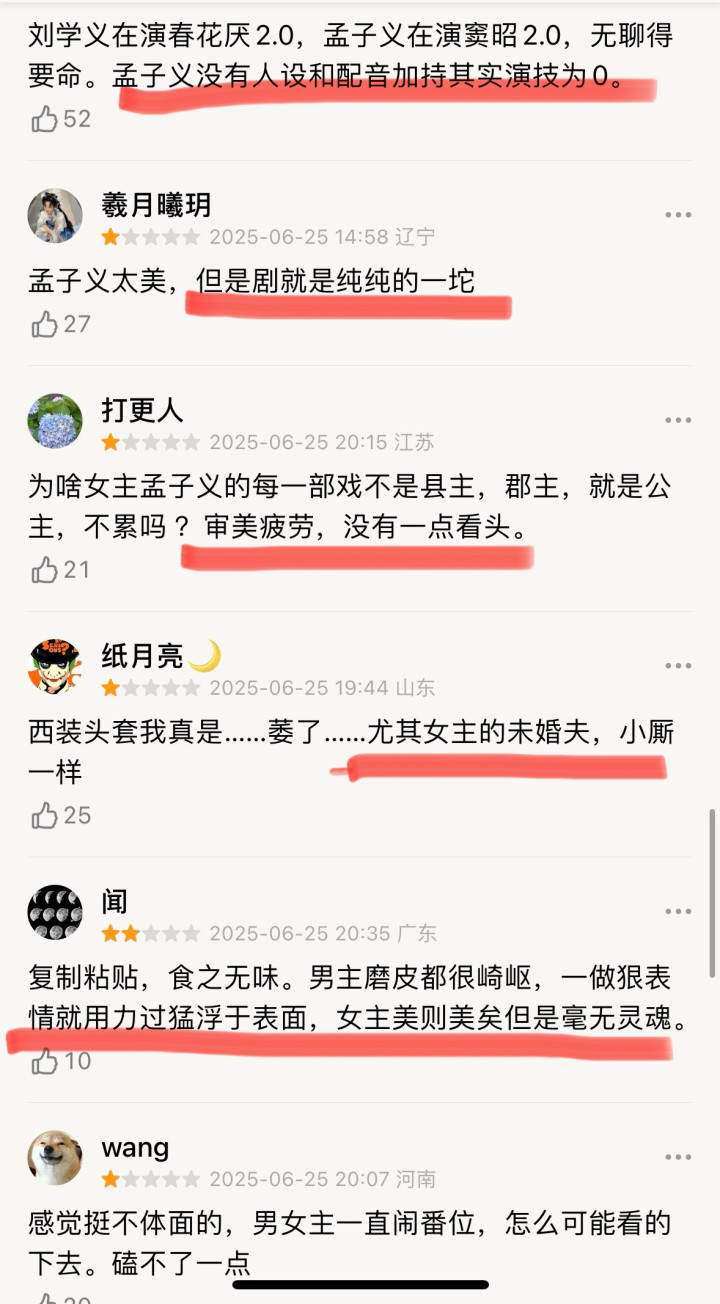Open 闻's profile from the moon avatar
Image resolution: width=720 pixels, height=1304 pixels.
pyautogui.click(x=55, y=913)
